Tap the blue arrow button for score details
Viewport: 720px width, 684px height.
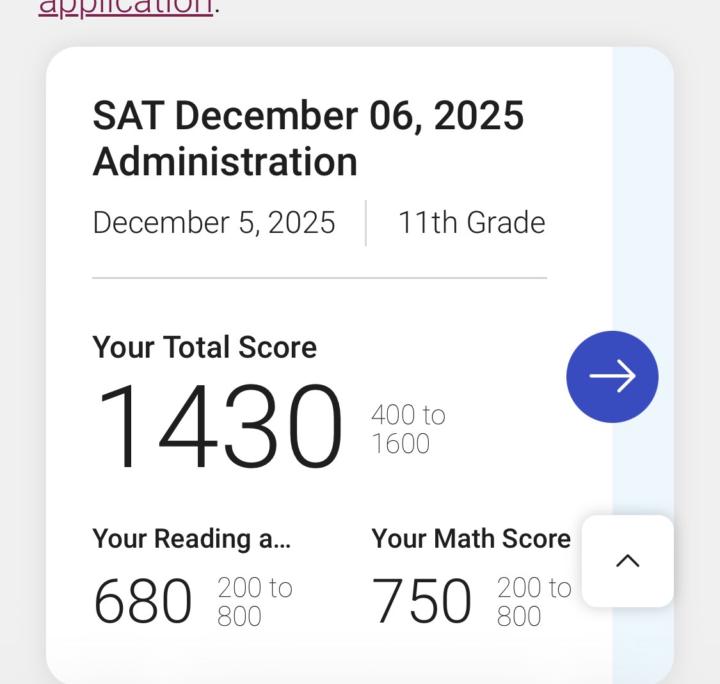coord(612,376)
